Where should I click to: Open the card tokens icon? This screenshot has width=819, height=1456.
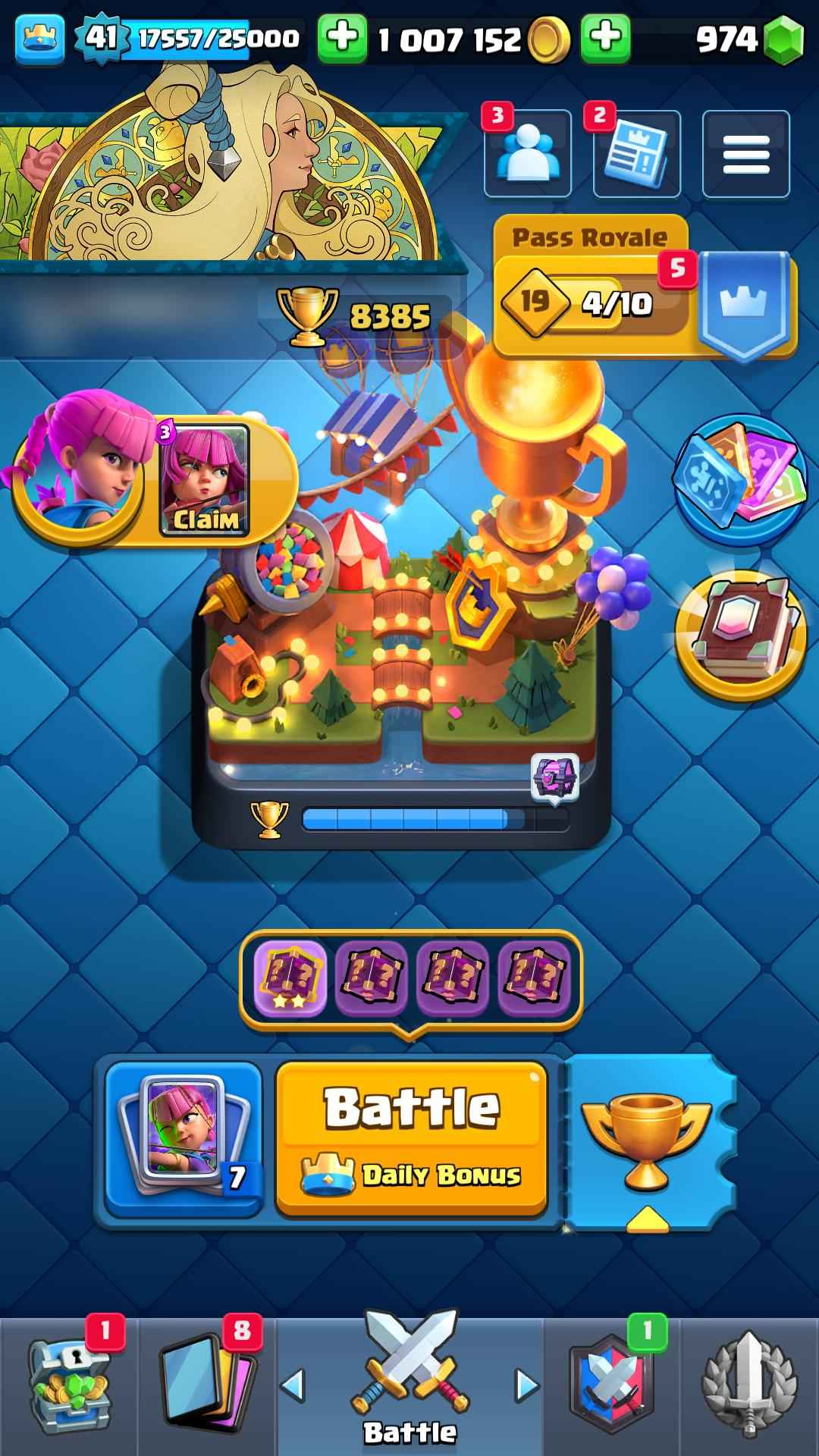(739, 478)
